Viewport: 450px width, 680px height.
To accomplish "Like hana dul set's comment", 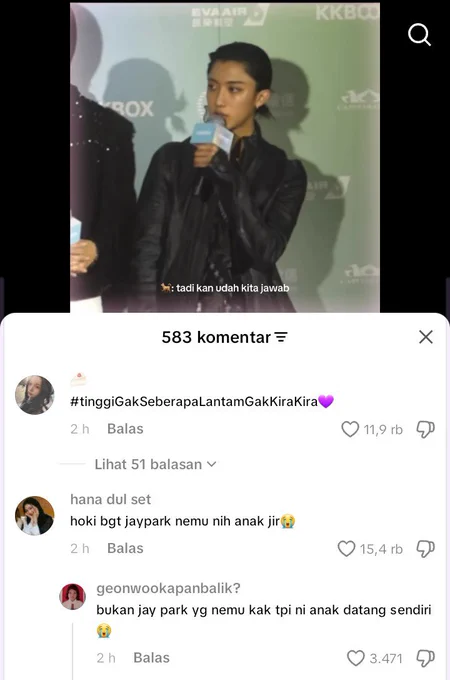I will pyautogui.click(x=346, y=549).
